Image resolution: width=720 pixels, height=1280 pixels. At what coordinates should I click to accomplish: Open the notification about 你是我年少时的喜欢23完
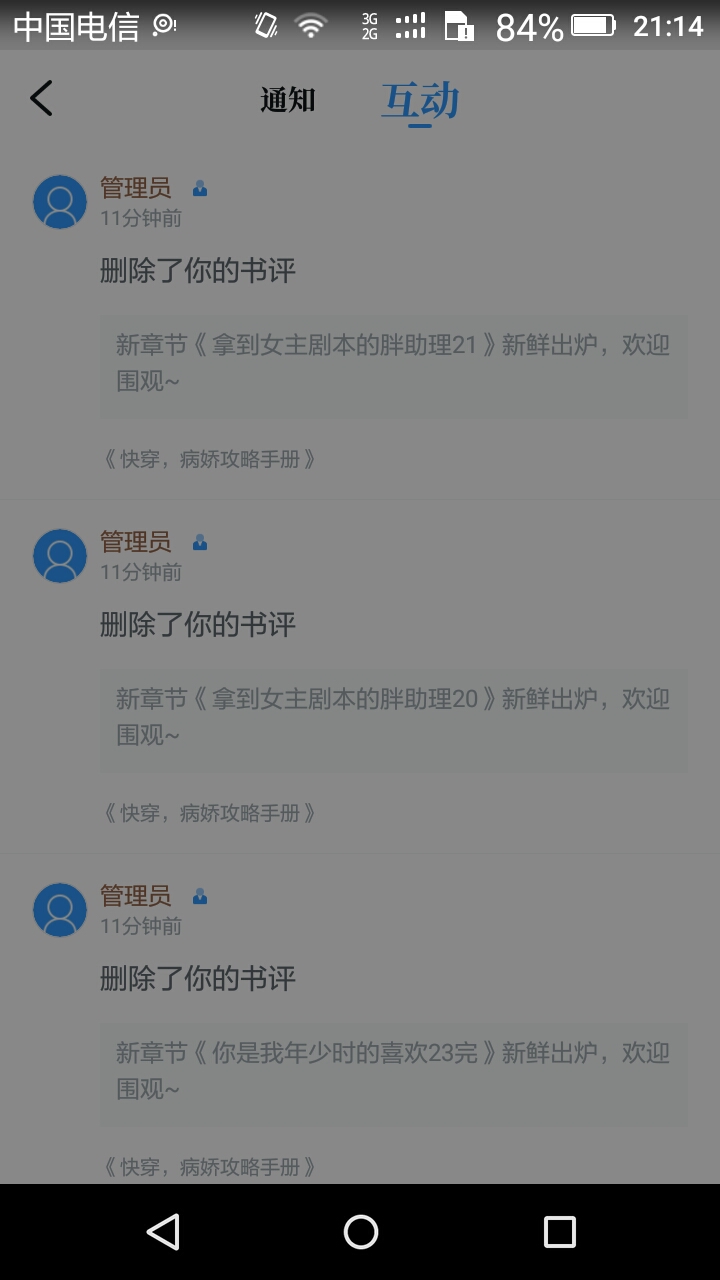coord(393,1072)
